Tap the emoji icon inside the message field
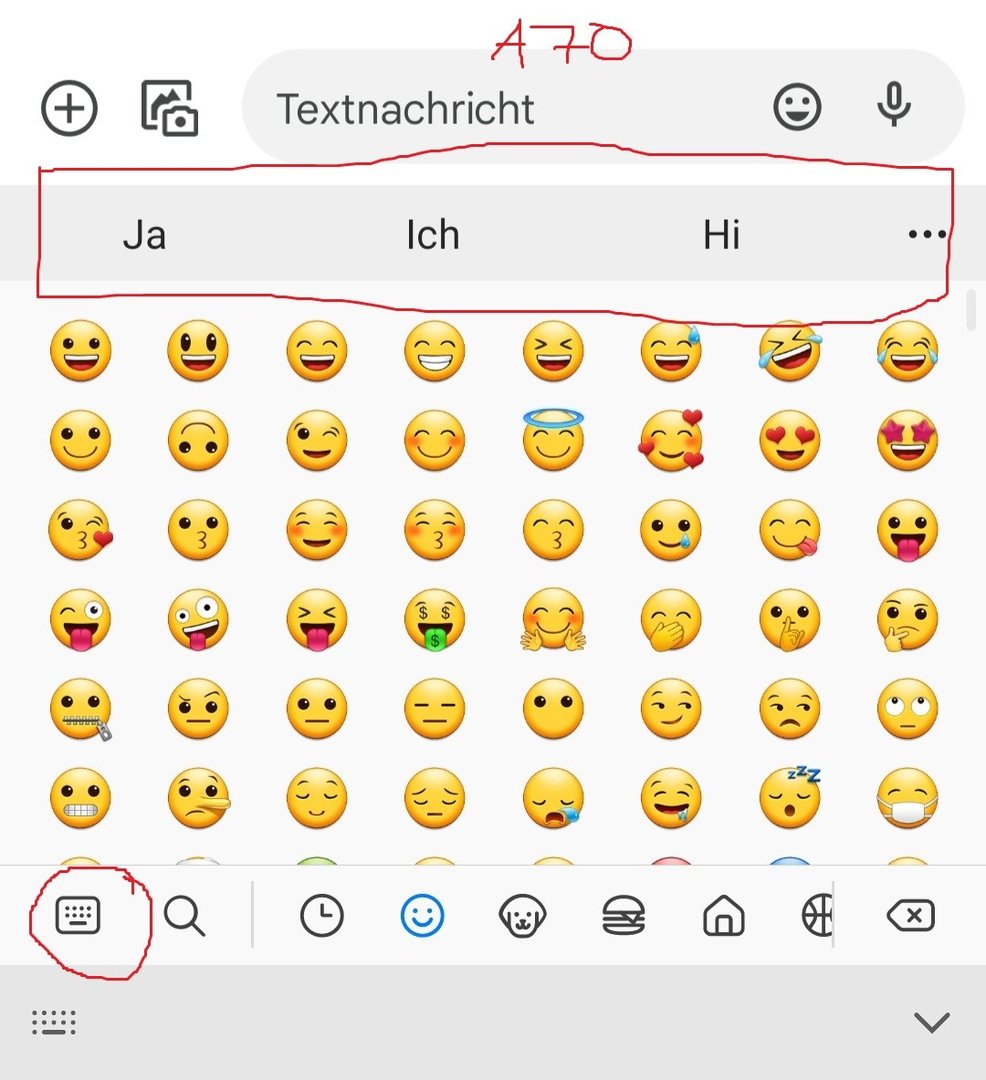This screenshot has height=1080, width=986. pyautogui.click(x=797, y=107)
